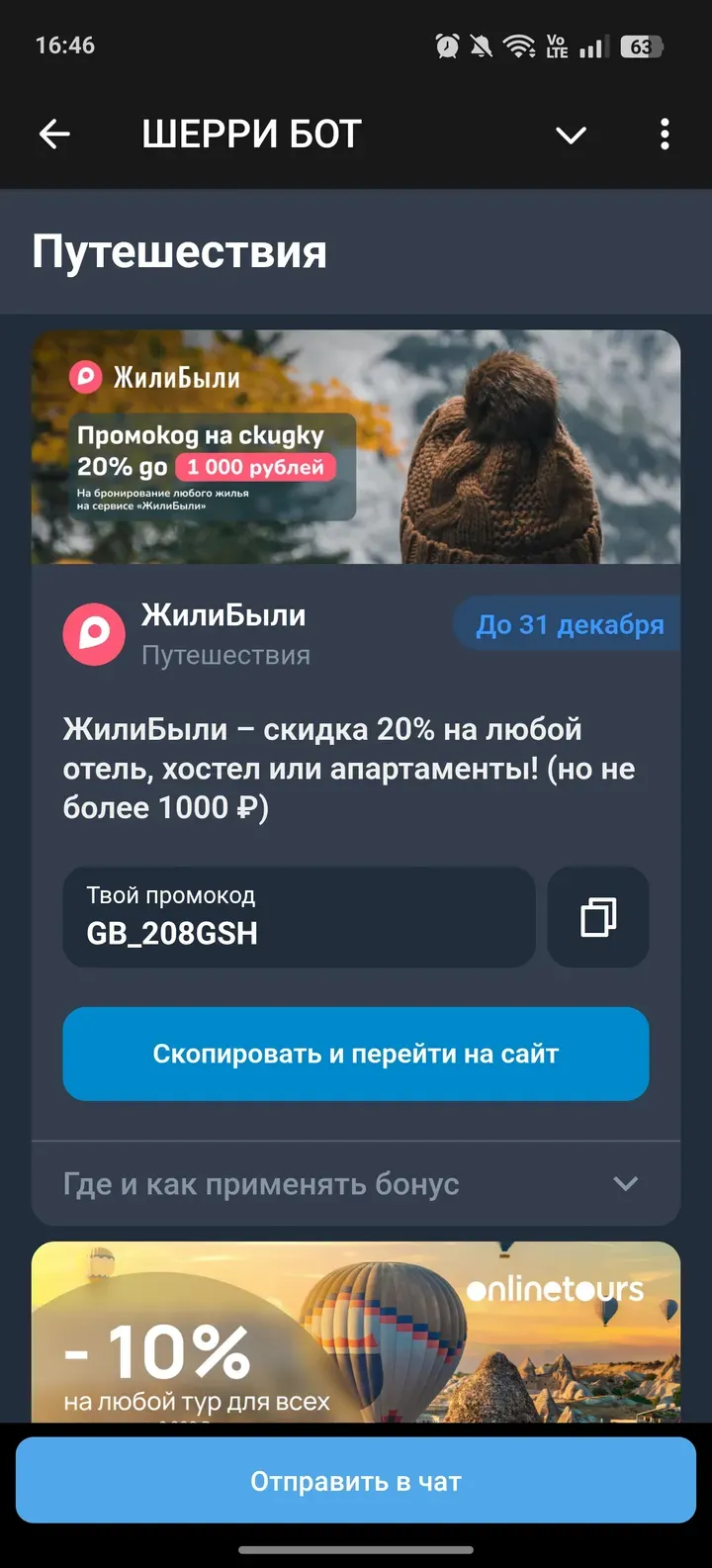Open the onlinetours -10% promo banner
Image resolution: width=712 pixels, height=1568 pixels.
356,1336
